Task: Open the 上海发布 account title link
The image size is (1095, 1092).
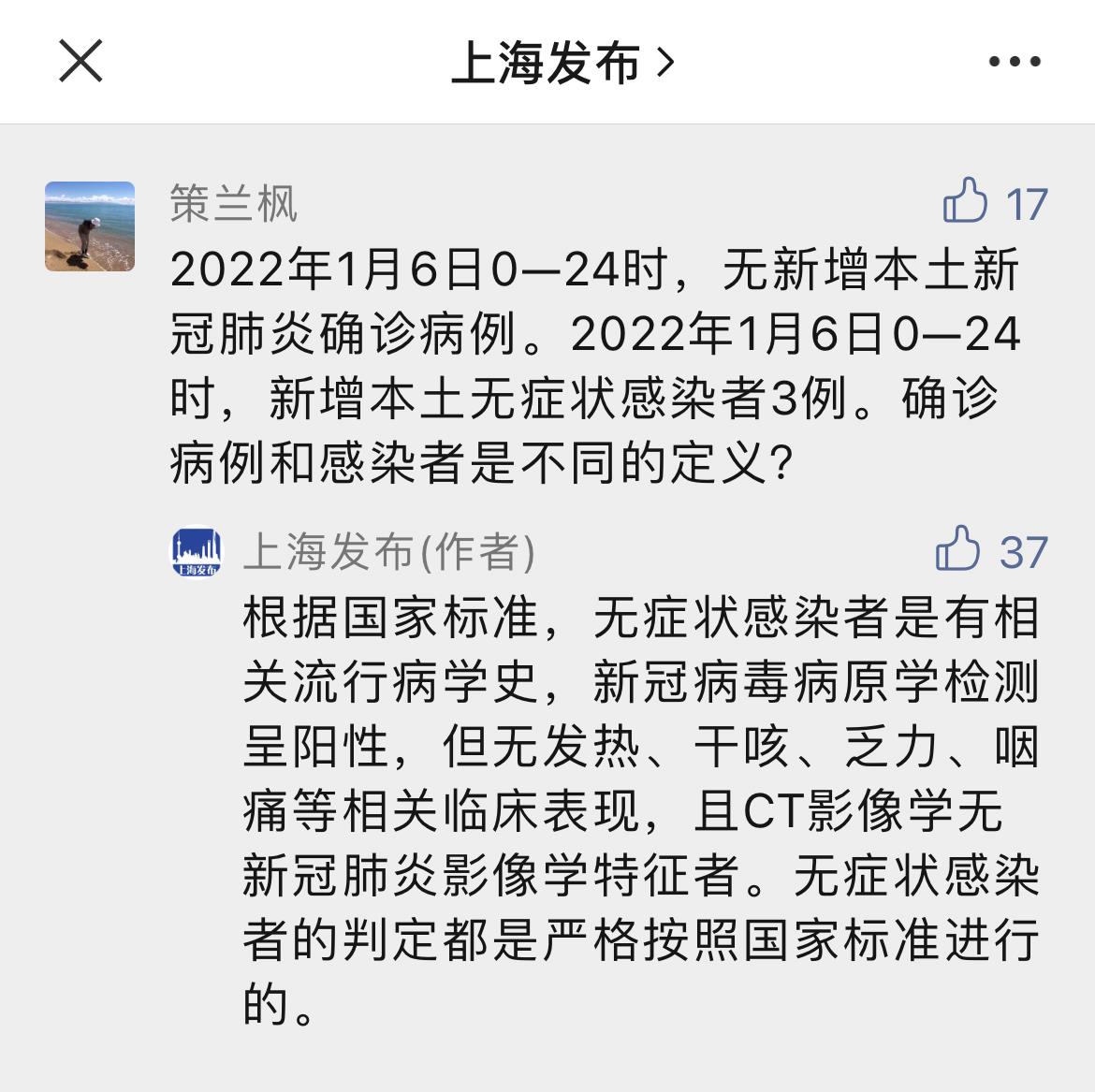Action: [x=562, y=63]
